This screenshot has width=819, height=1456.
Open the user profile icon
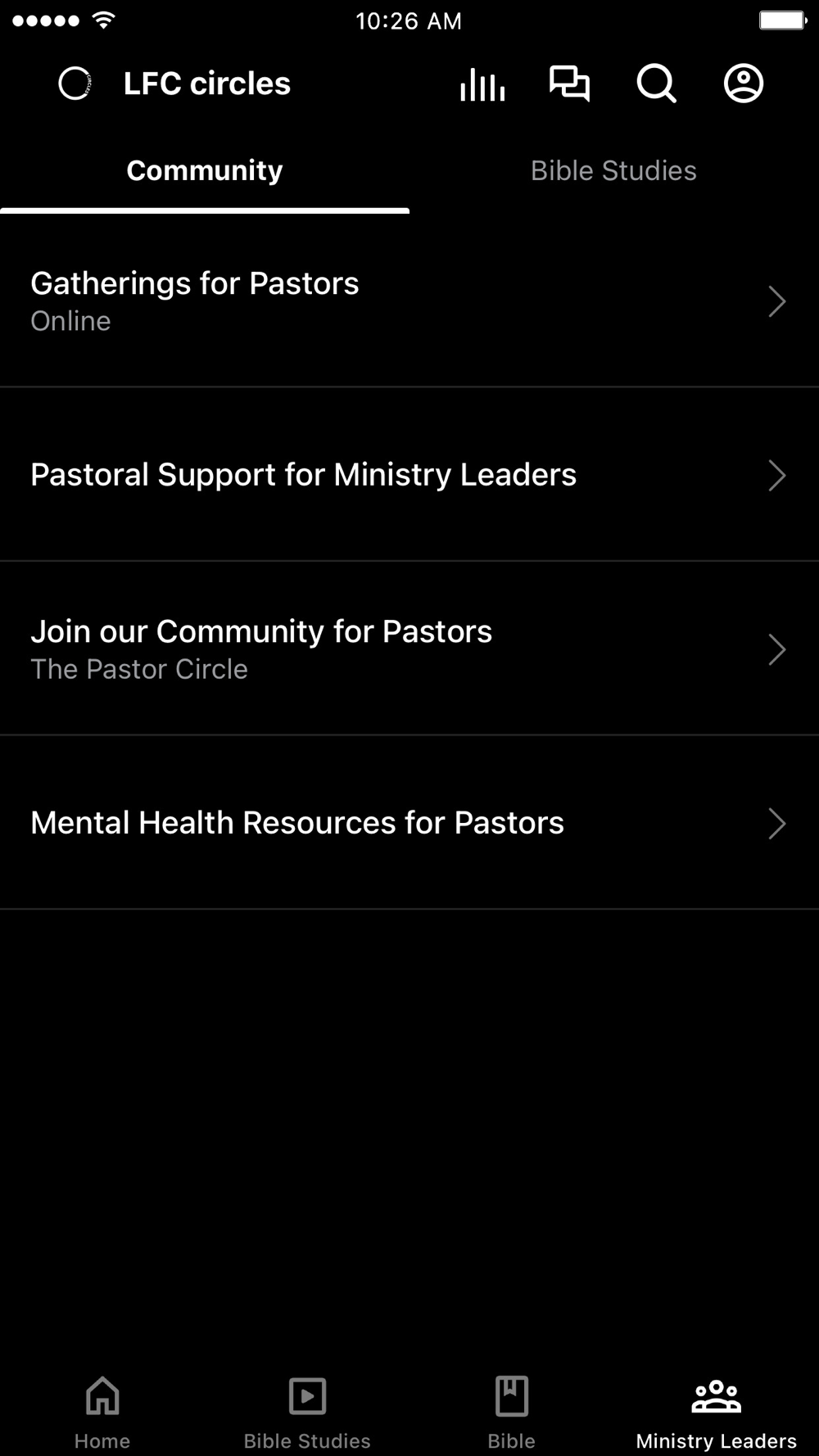click(x=744, y=84)
